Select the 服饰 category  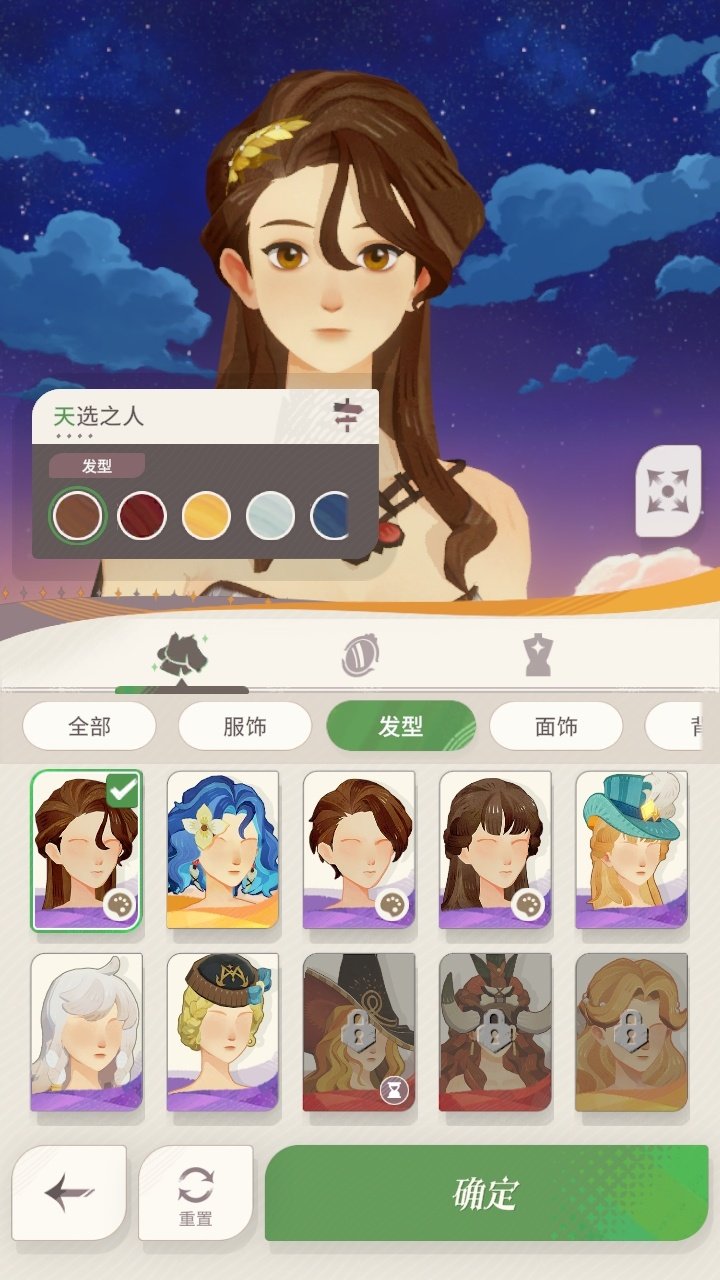click(x=243, y=727)
